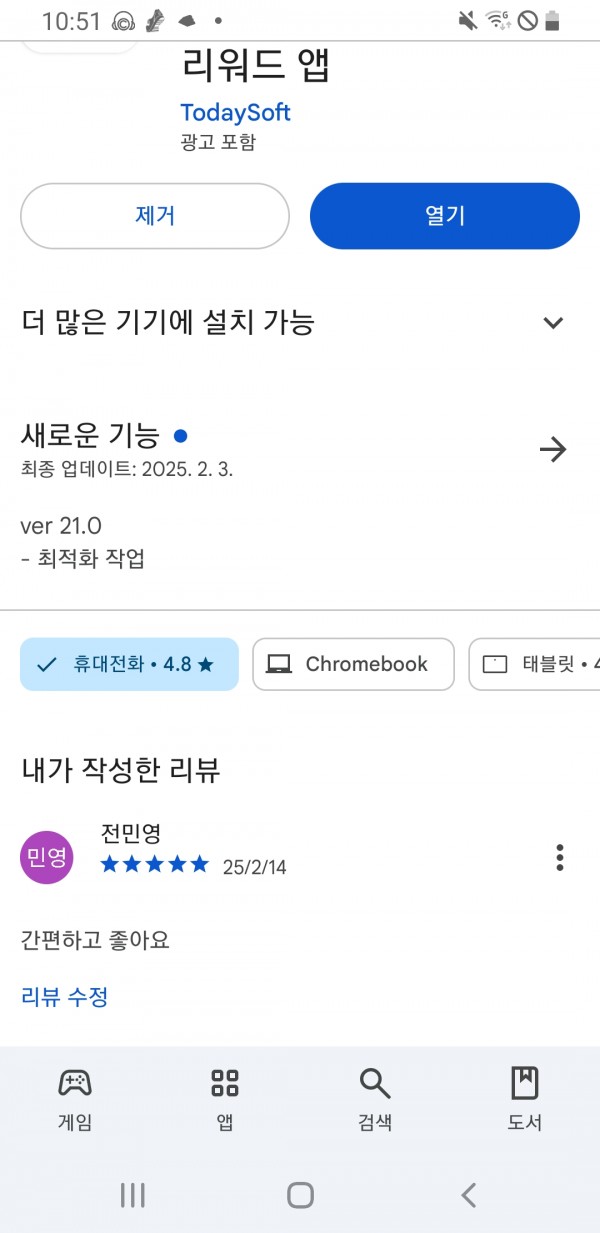Open the overflow menu on my review
The width and height of the screenshot is (600, 1233).
tap(560, 857)
